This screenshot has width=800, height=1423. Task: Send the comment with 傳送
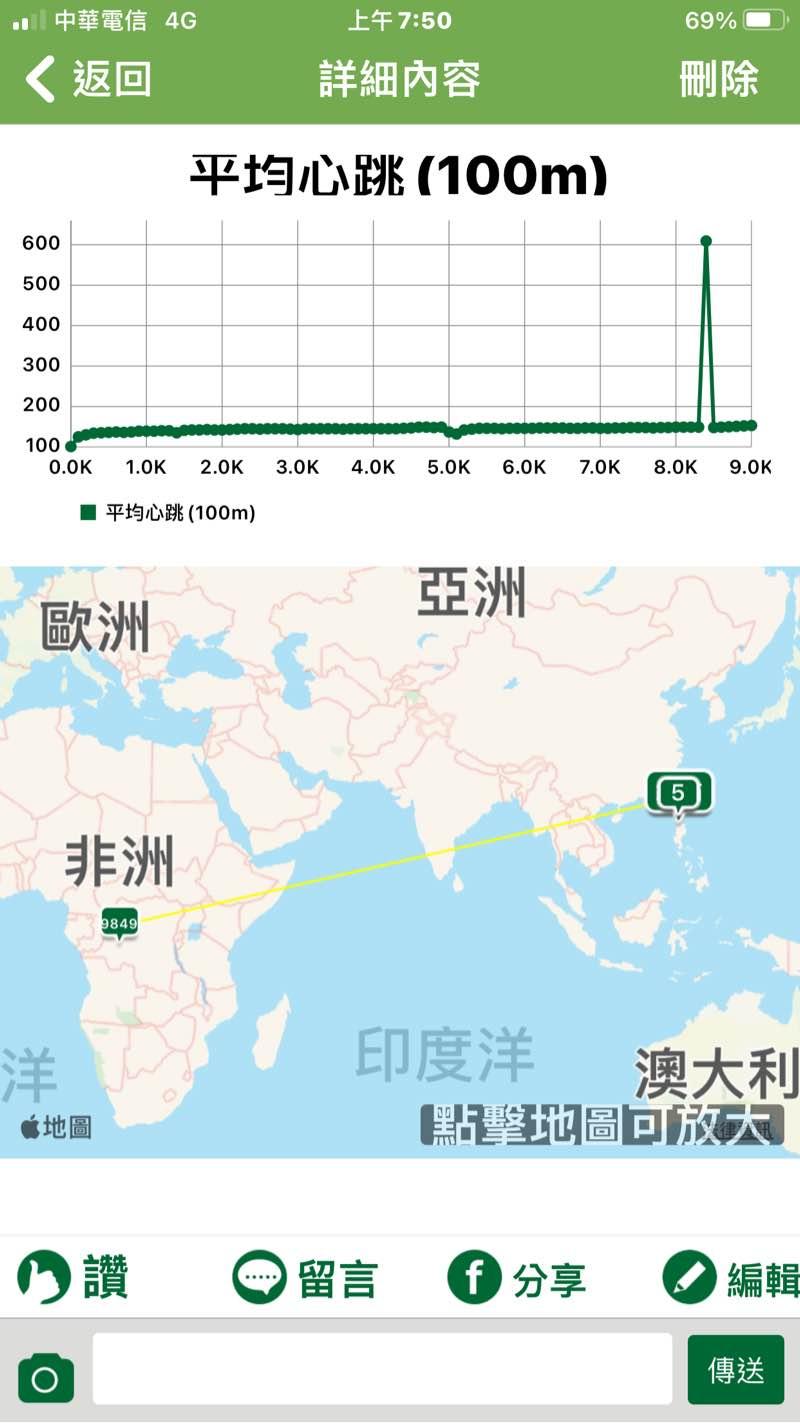tap(735, 1370)
